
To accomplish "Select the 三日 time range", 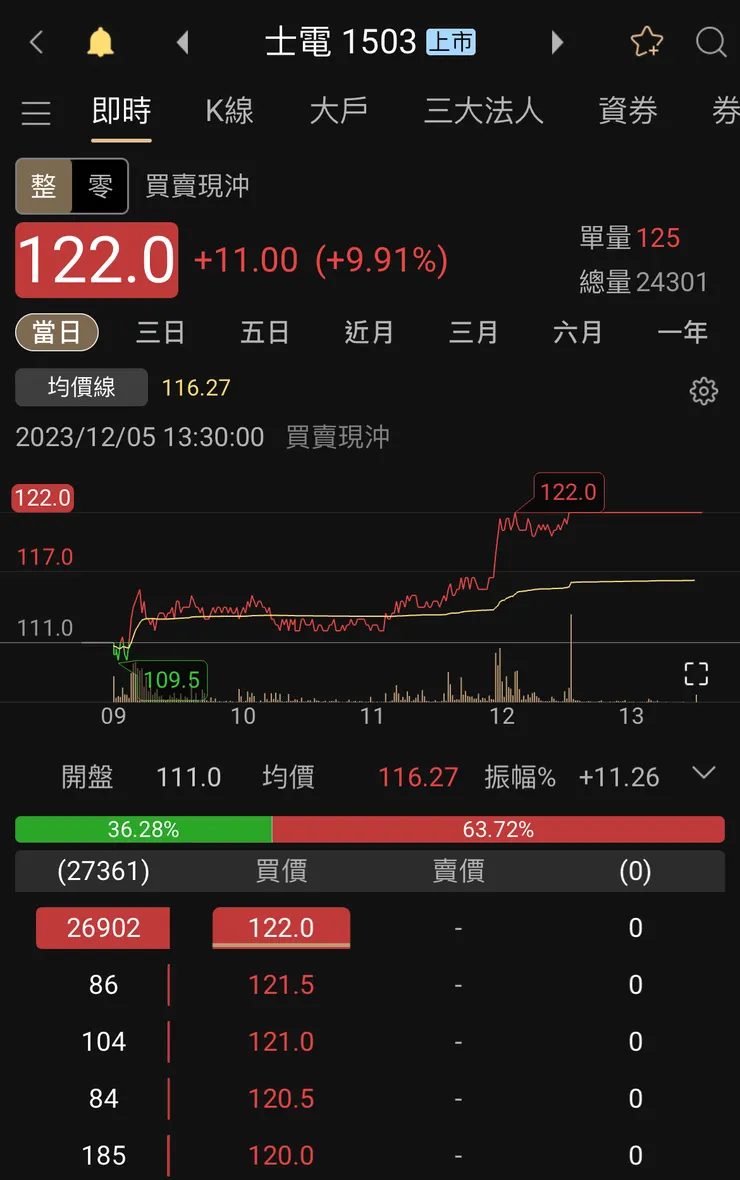I will pos(160,333).
